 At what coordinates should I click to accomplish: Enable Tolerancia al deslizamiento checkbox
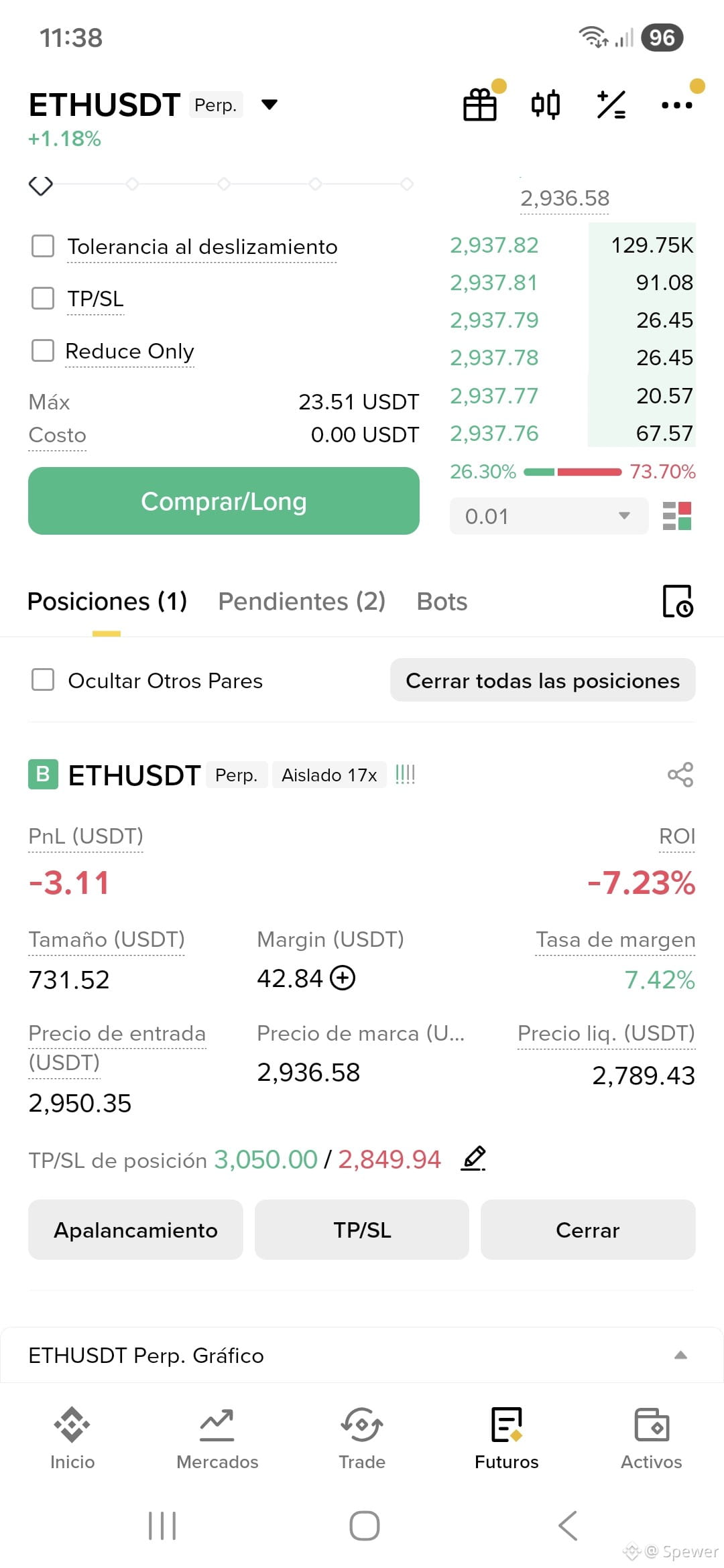click(43, 246)
